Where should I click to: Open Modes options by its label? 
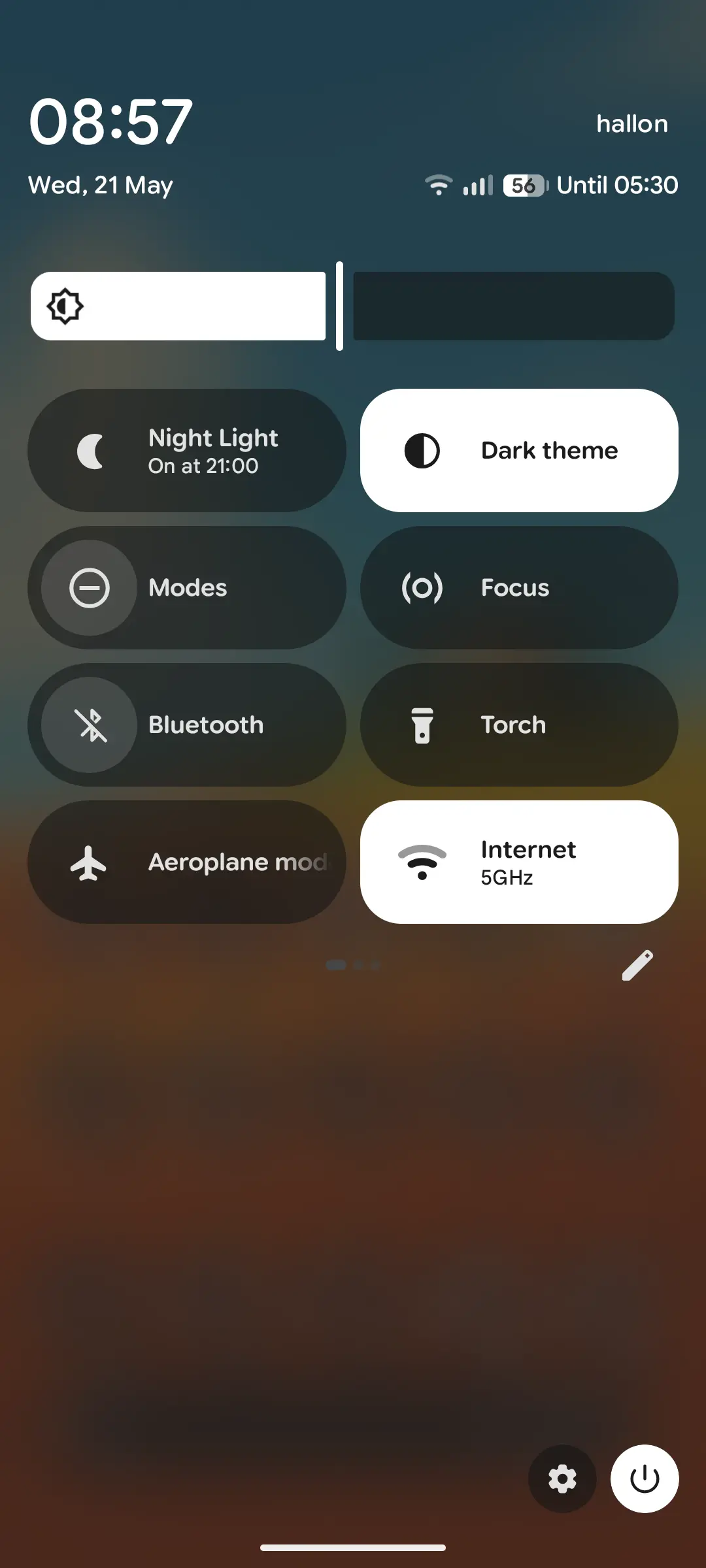188,587
